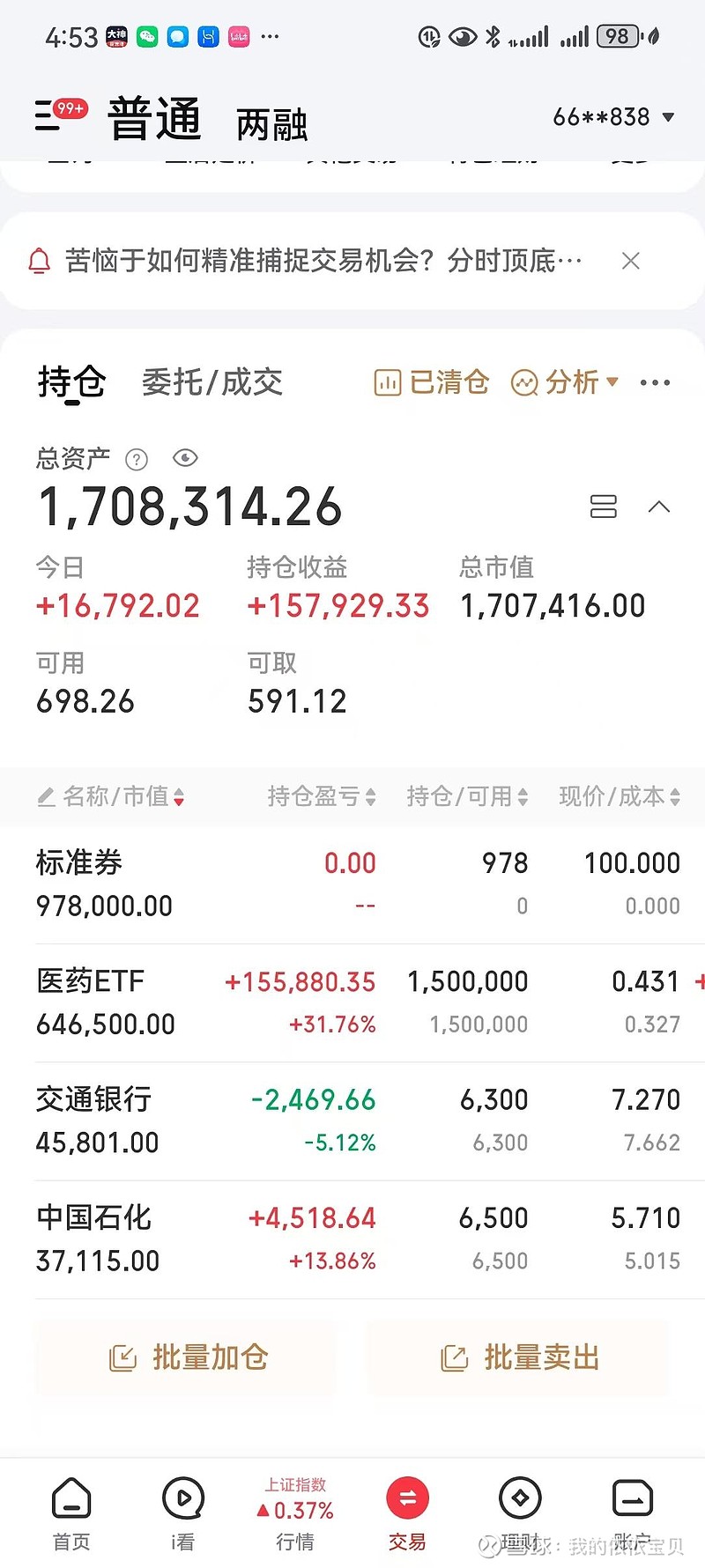This screenshot has height=1568, width=705.
Task: Go to the 首页 home tab
Action: [71, 1513]
